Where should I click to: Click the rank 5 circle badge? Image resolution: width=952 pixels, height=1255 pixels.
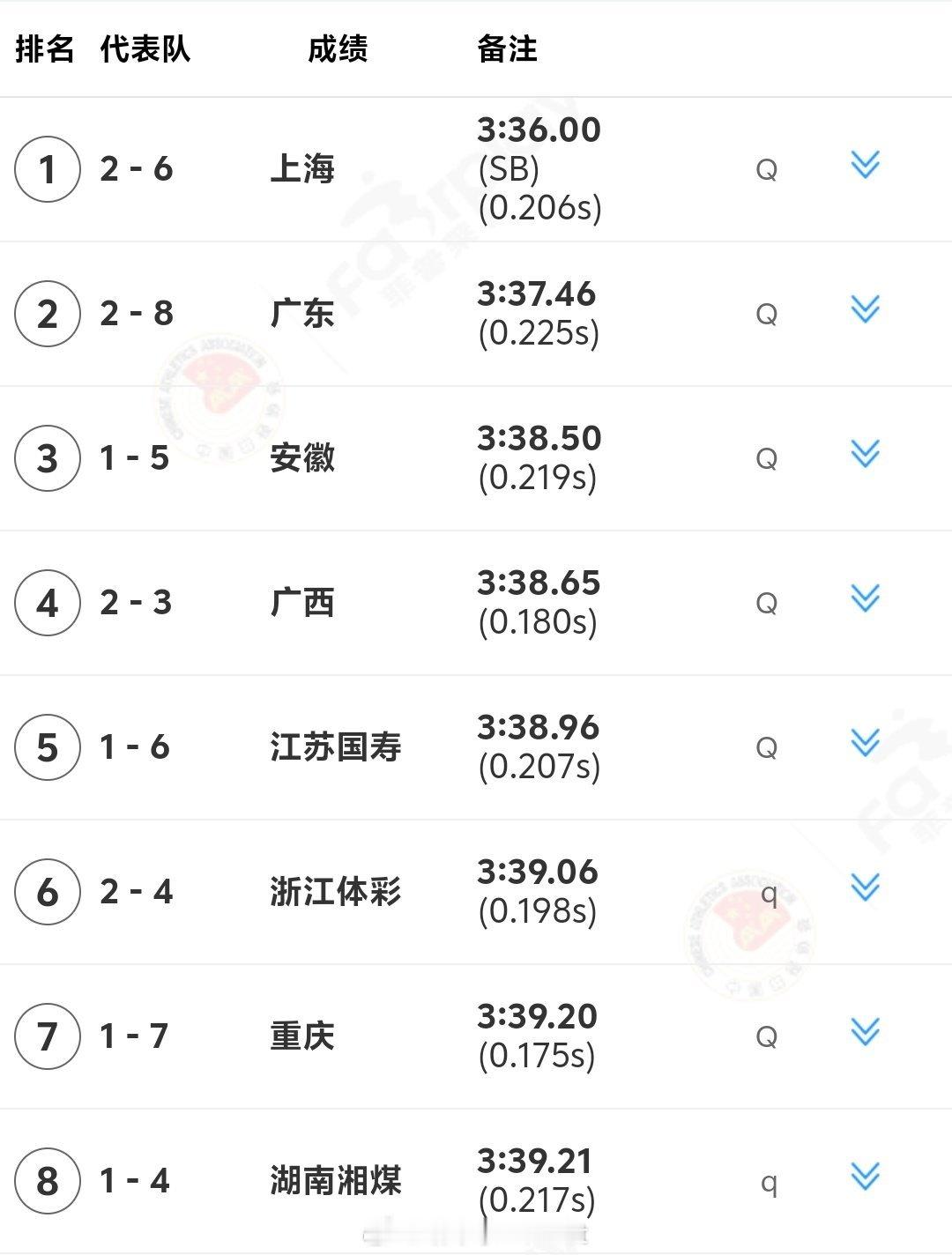(48, 747)
